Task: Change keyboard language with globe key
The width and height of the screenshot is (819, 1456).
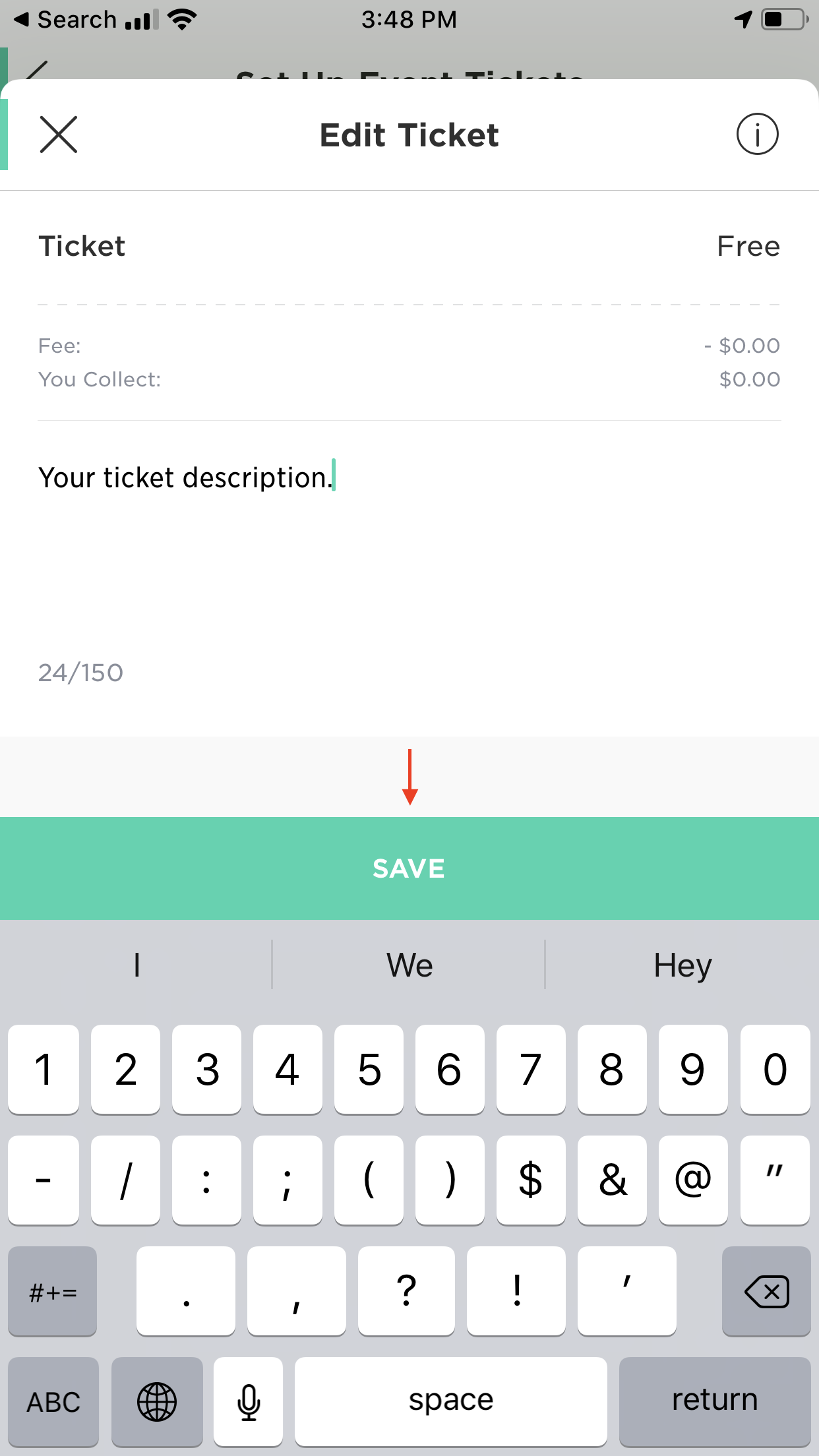Action: [157, 1402]
